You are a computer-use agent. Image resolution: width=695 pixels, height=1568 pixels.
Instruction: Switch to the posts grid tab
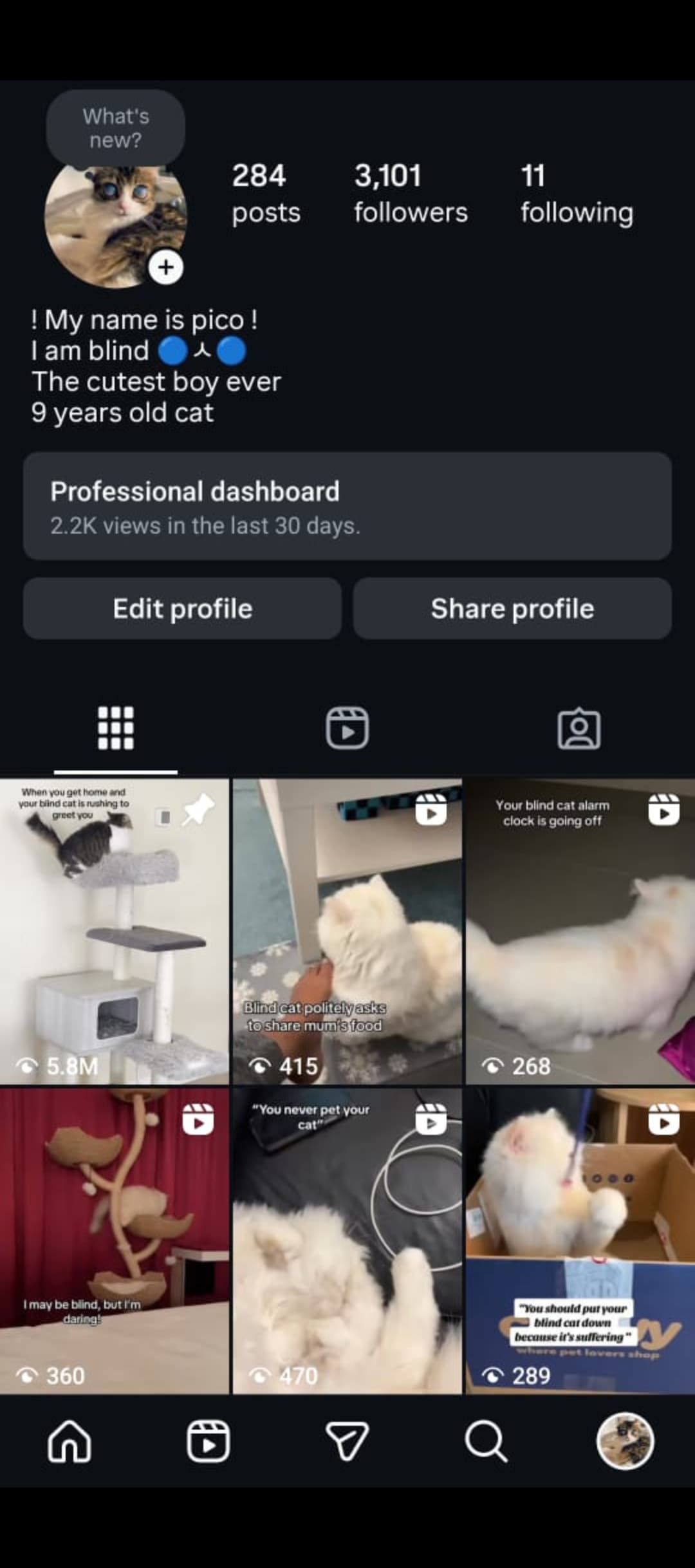[x=116, y=728]
